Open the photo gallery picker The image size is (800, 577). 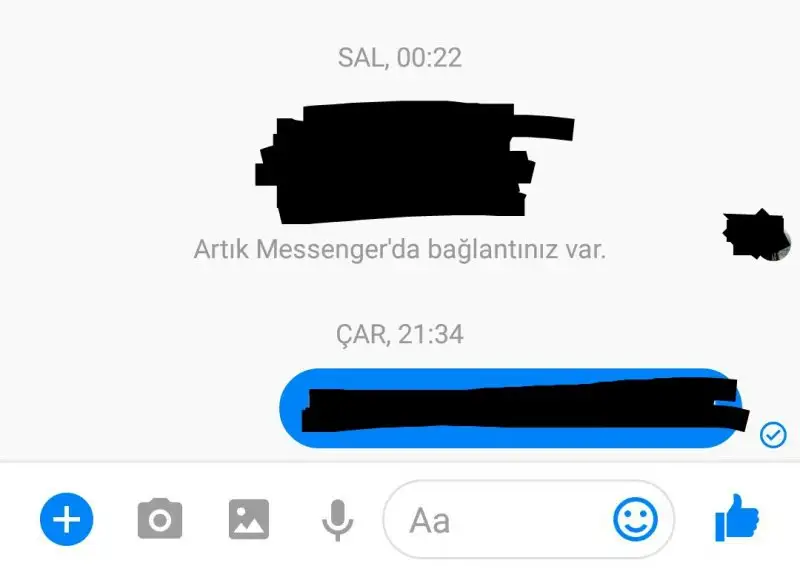click(249, 519)
